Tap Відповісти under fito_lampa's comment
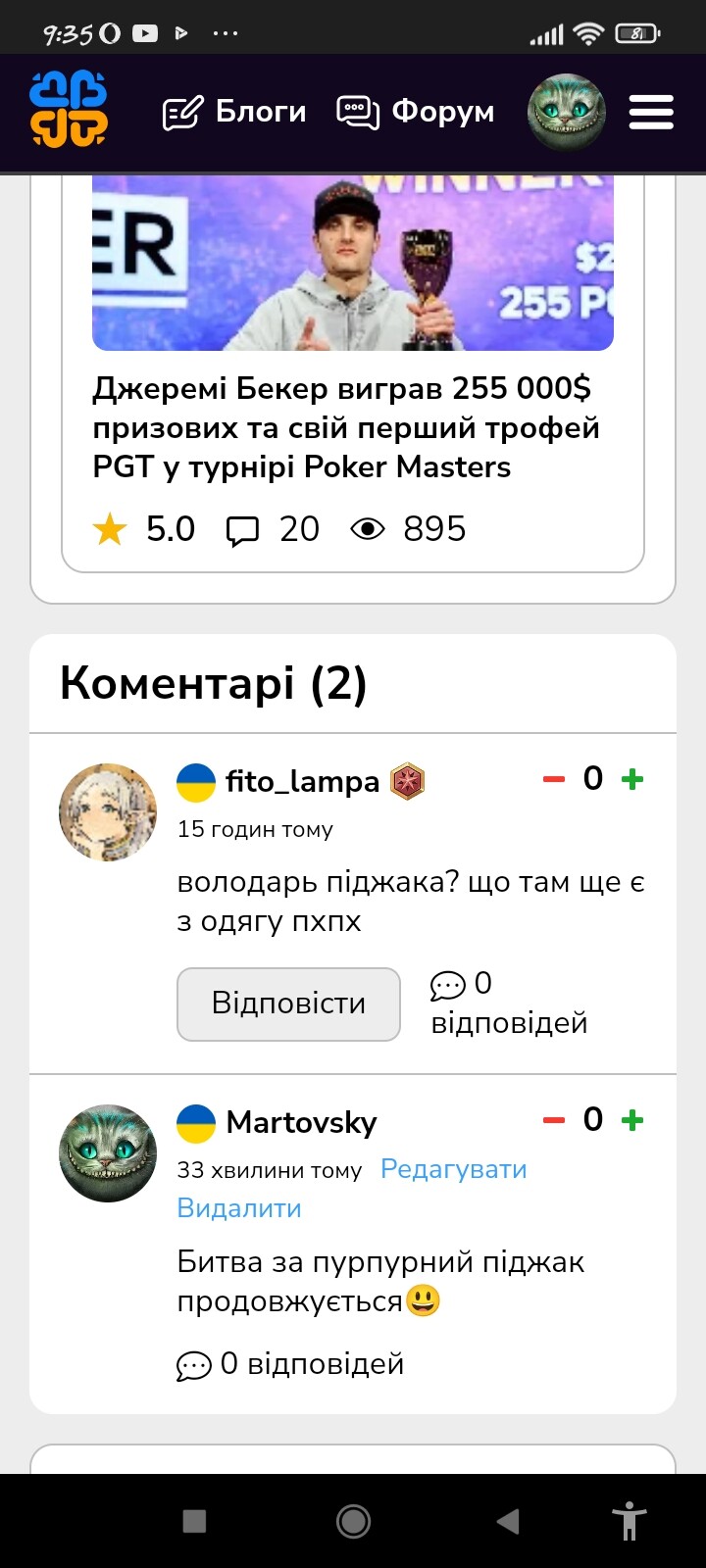Viewport: 706px width, 1568px height. tap(288, 1004)
